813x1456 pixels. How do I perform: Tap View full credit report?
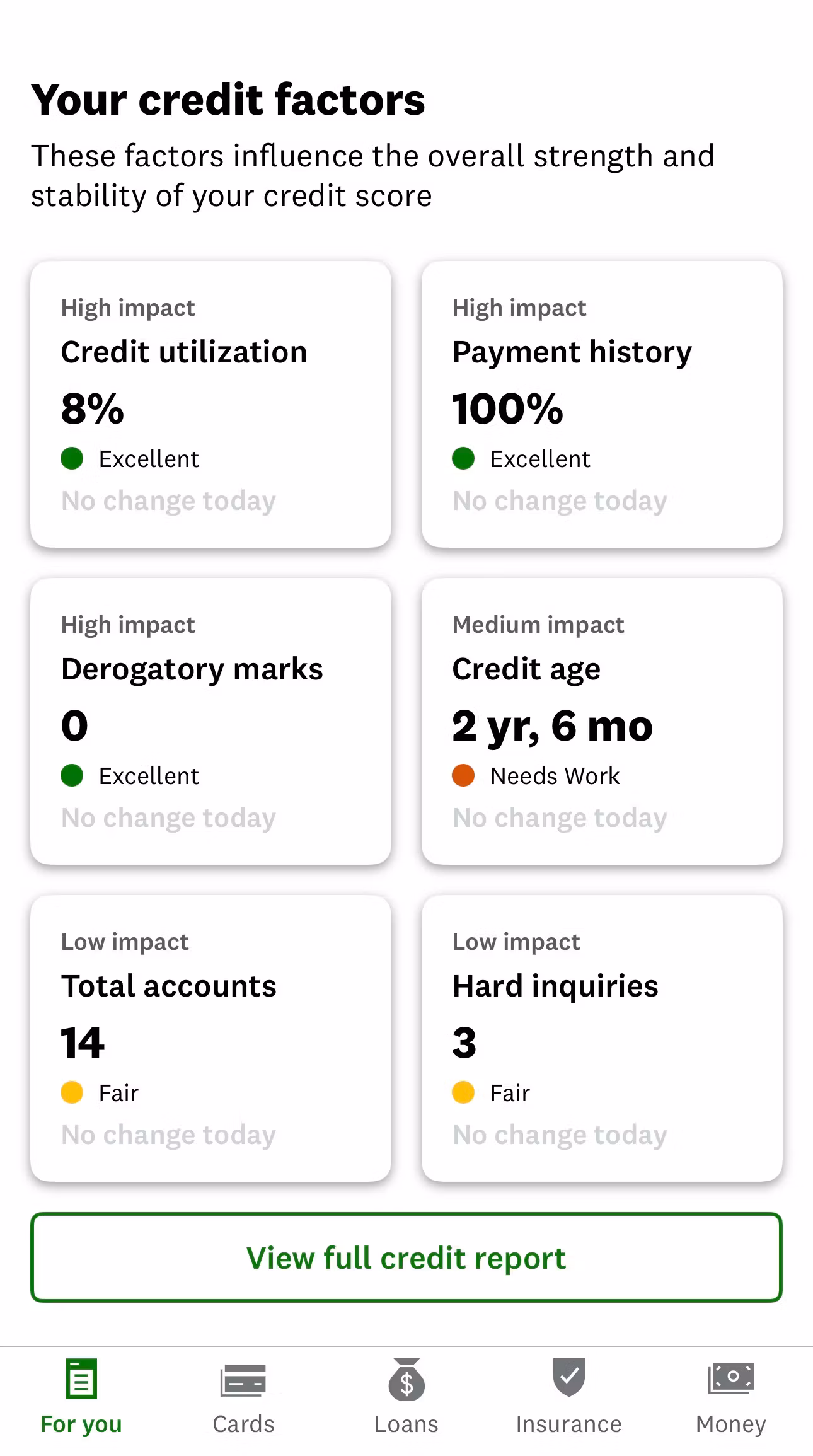407,1257
